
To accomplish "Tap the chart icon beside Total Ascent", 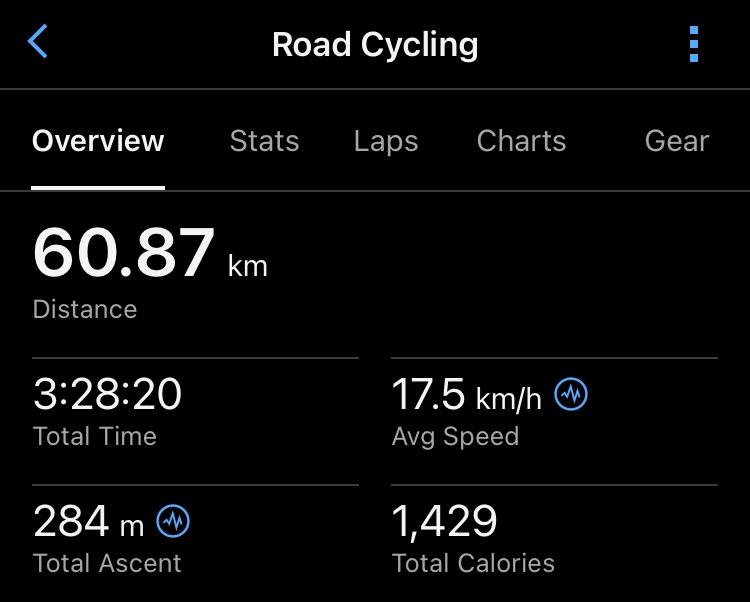I will point(173,521).
